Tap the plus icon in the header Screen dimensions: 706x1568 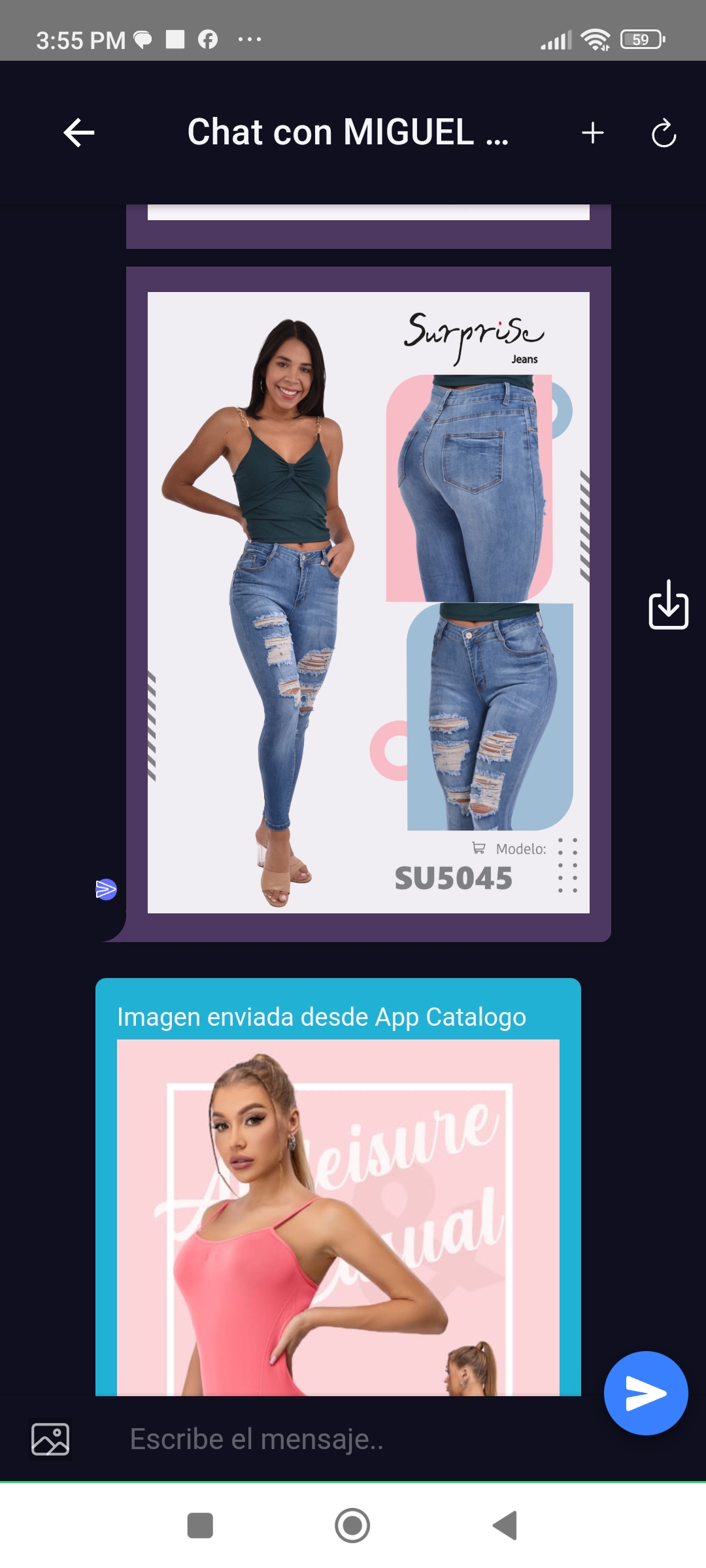(x=593, y=133)
